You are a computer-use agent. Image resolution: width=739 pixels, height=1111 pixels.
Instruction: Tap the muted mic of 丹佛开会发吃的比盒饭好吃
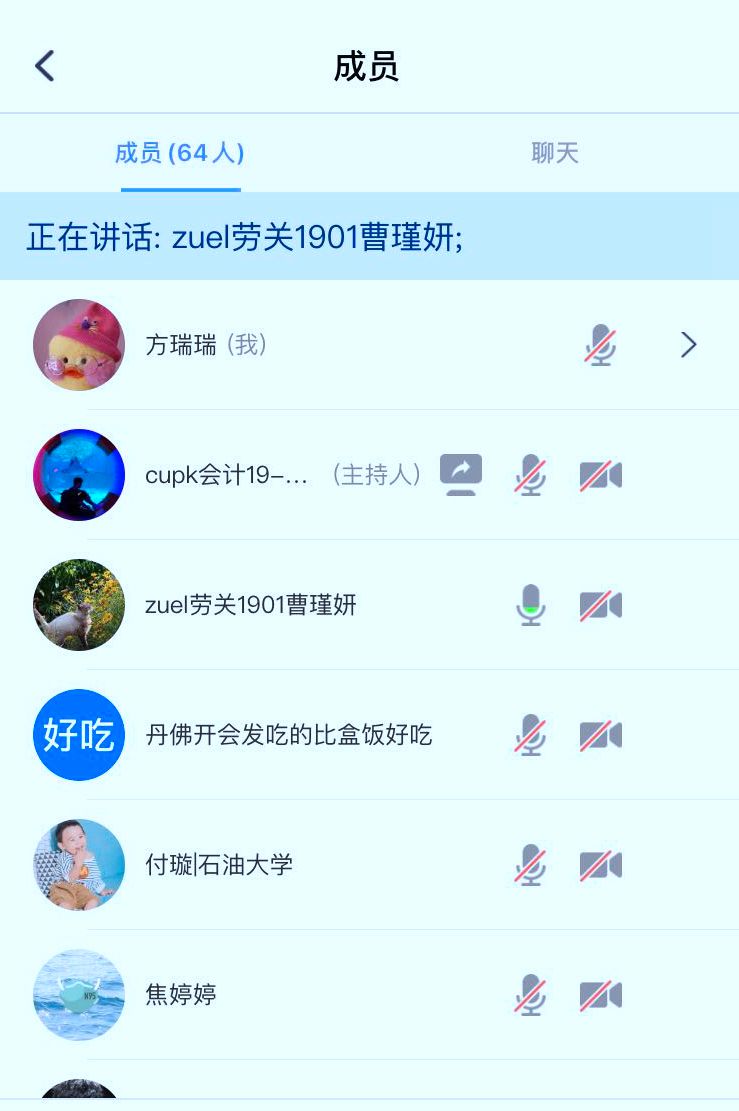pos(531,735)
